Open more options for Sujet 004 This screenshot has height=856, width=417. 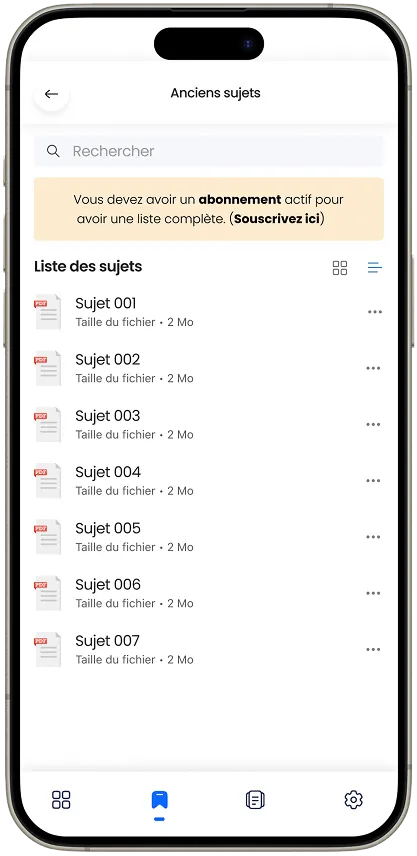pyautogui.click(x=373, y=481)
